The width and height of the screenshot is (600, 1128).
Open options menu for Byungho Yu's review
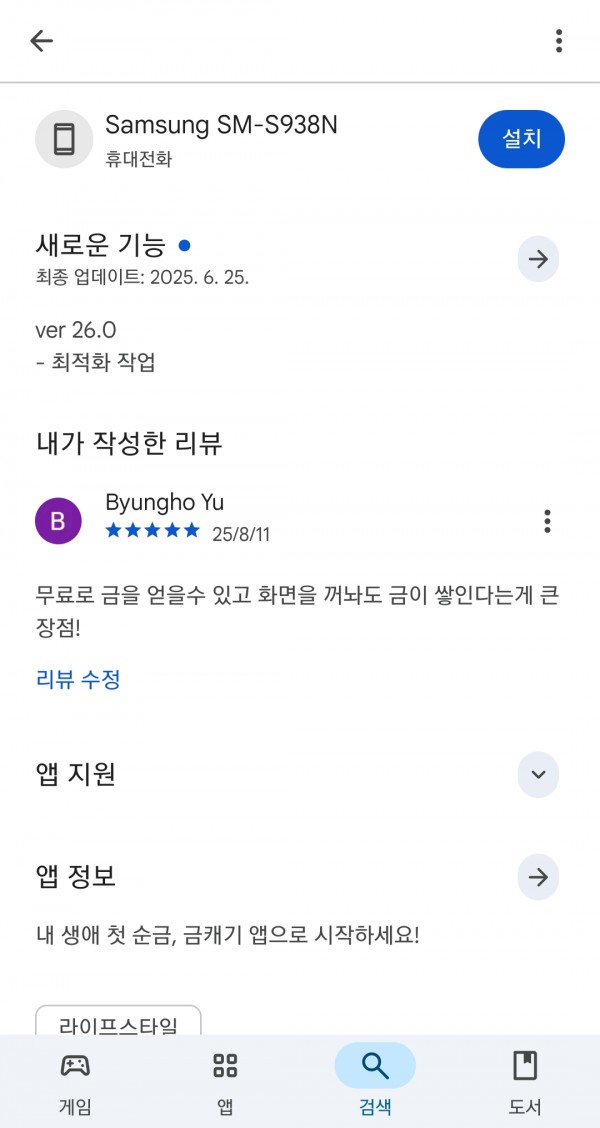[x=547, y=521]
